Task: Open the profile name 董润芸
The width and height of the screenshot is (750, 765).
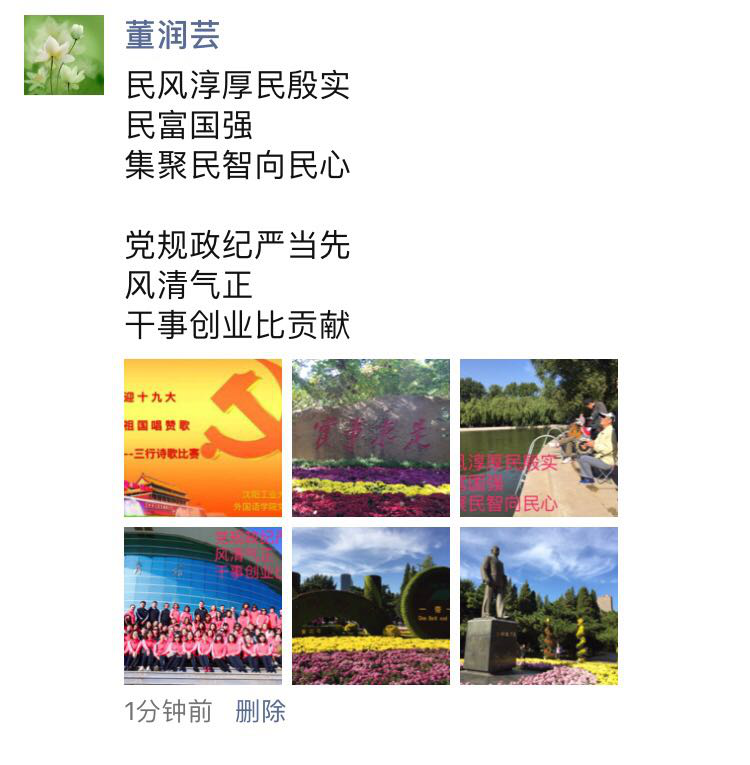Action: [x=172, y=35]
